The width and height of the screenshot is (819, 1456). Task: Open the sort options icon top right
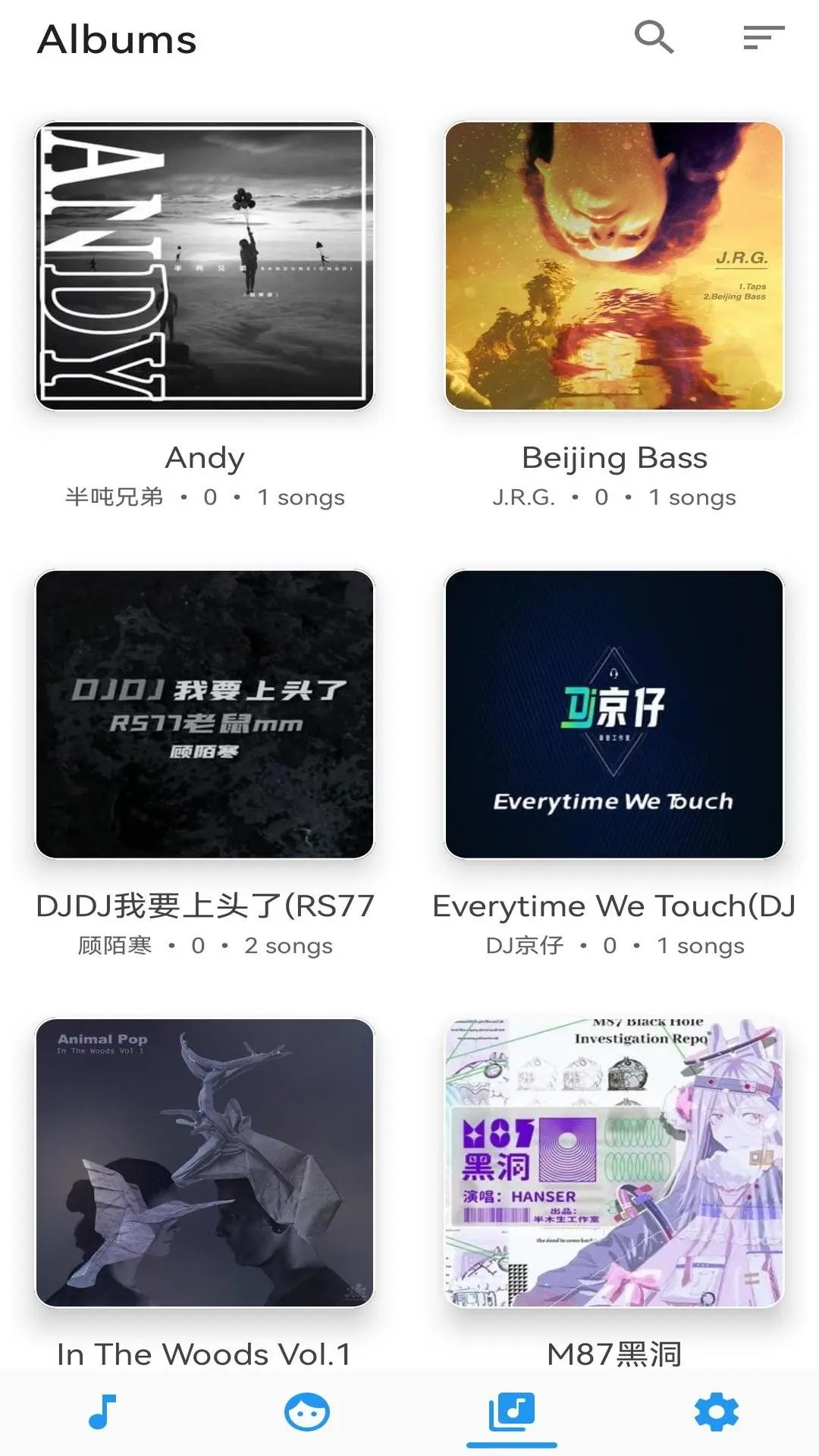tap(765, 36)
